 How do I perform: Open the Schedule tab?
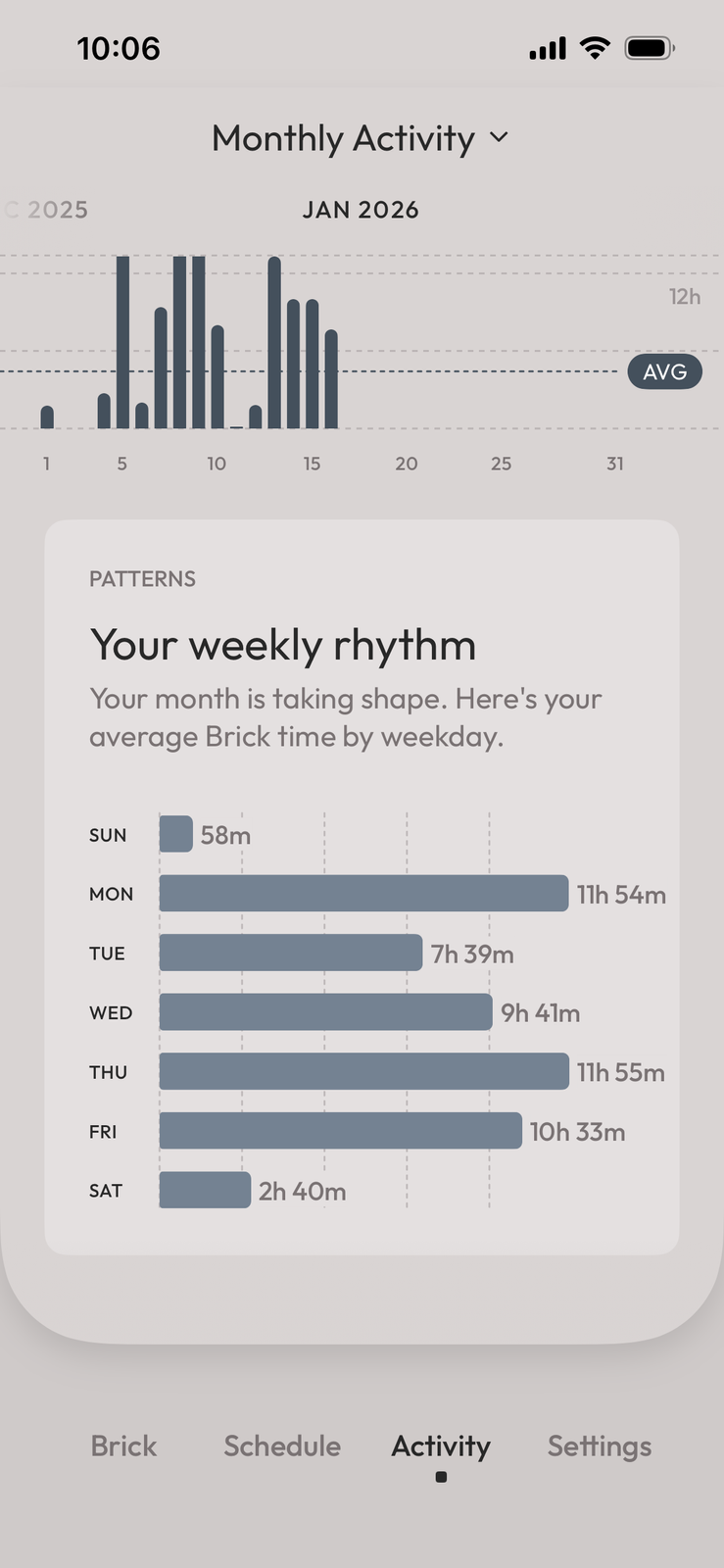point(282,1445)
